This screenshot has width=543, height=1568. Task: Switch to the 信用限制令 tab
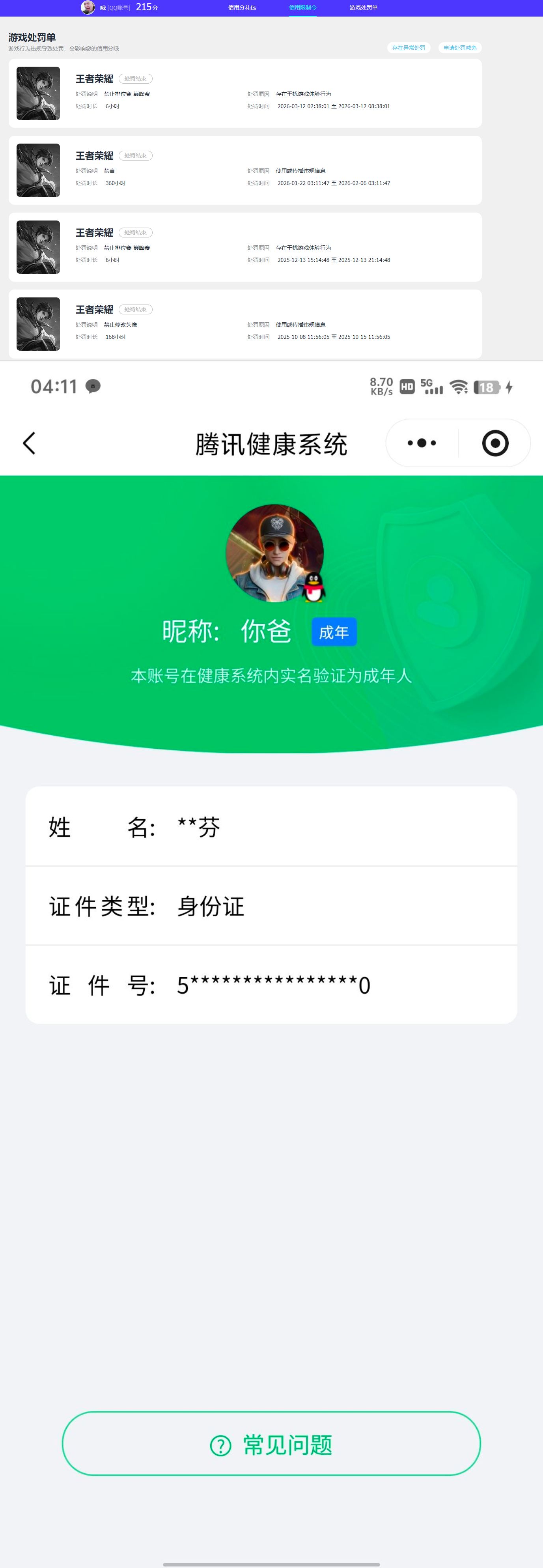pos(302,8)
